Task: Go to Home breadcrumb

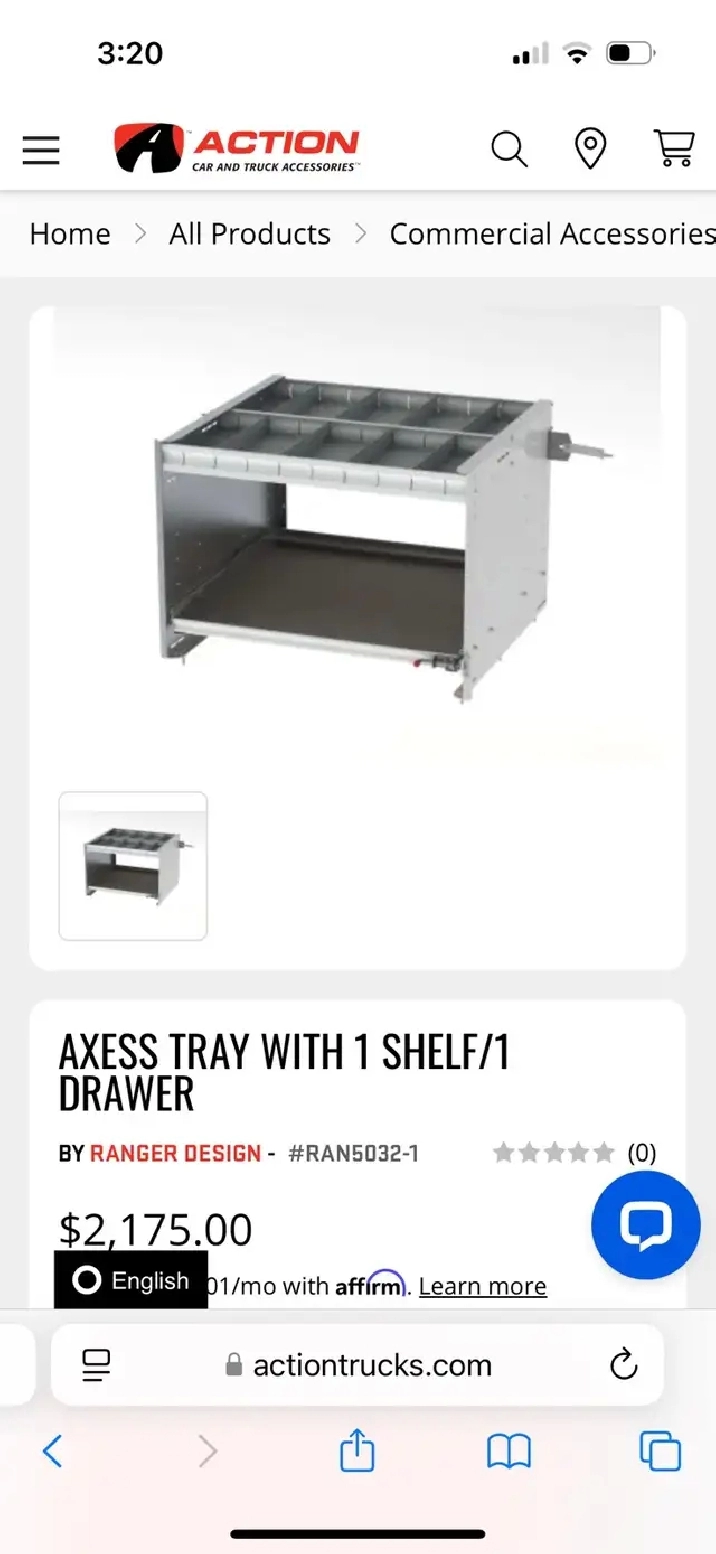Action: (x=70, y=234)
